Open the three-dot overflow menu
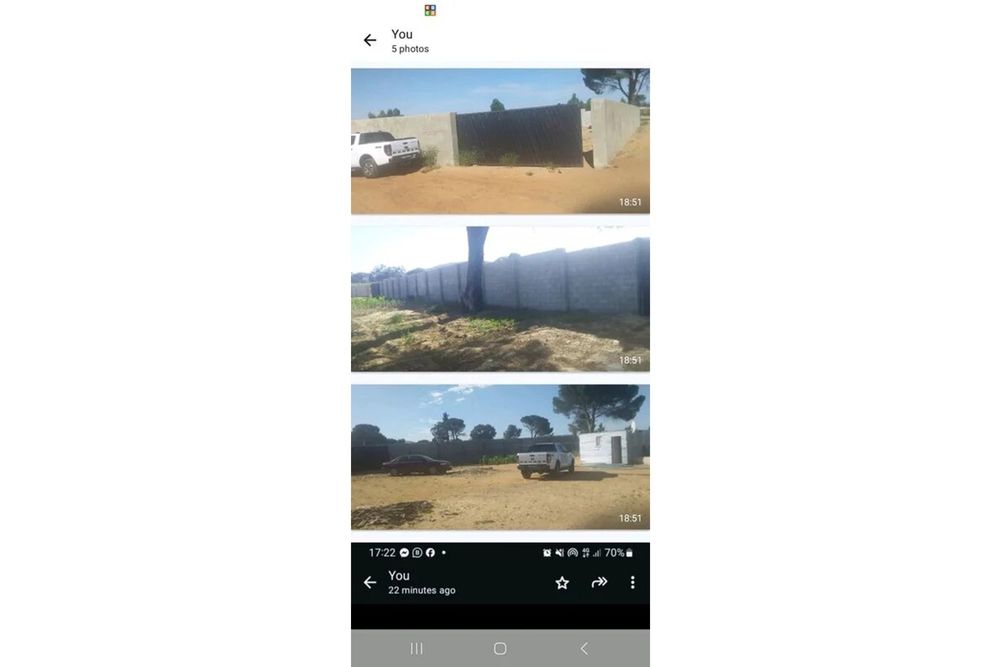 (x=632, y=582)
